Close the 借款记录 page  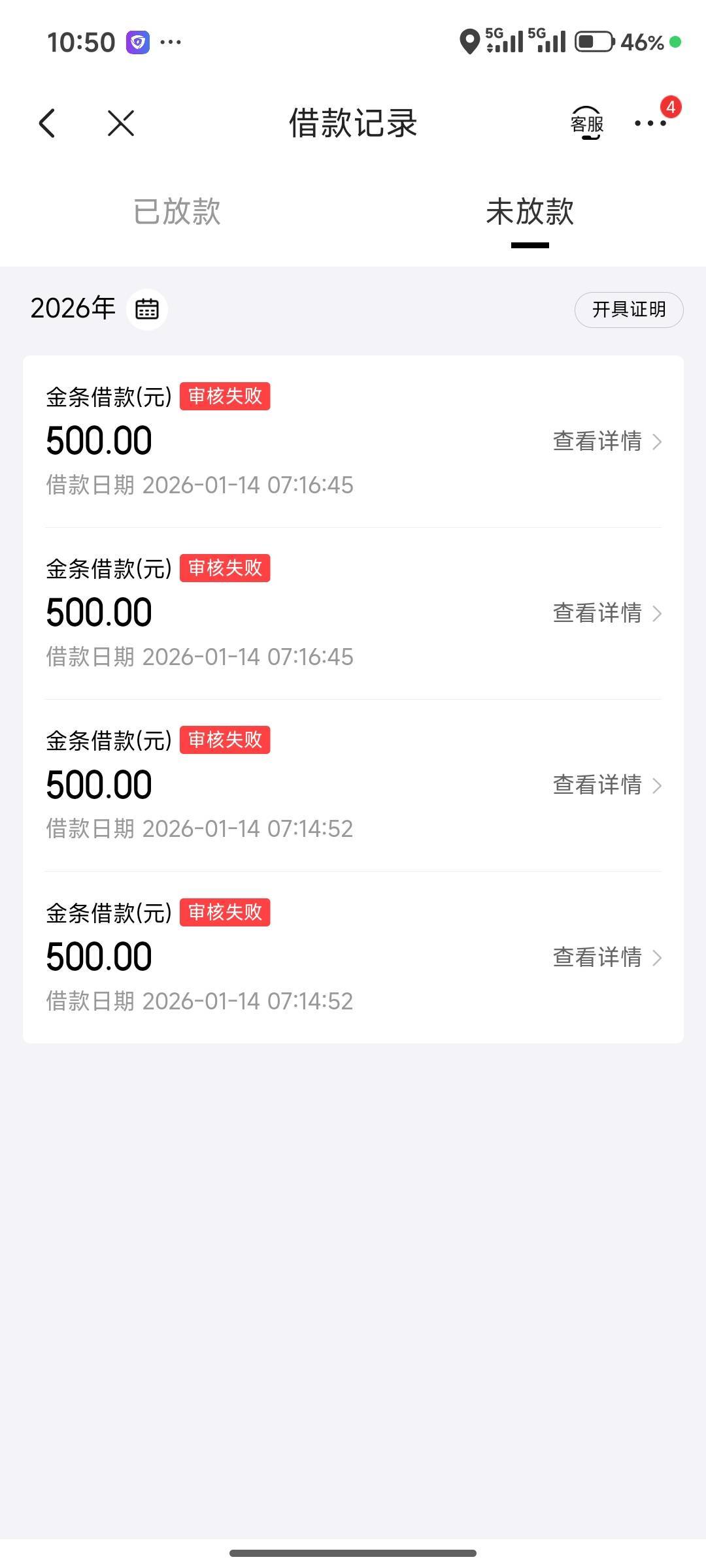[121, 123]
